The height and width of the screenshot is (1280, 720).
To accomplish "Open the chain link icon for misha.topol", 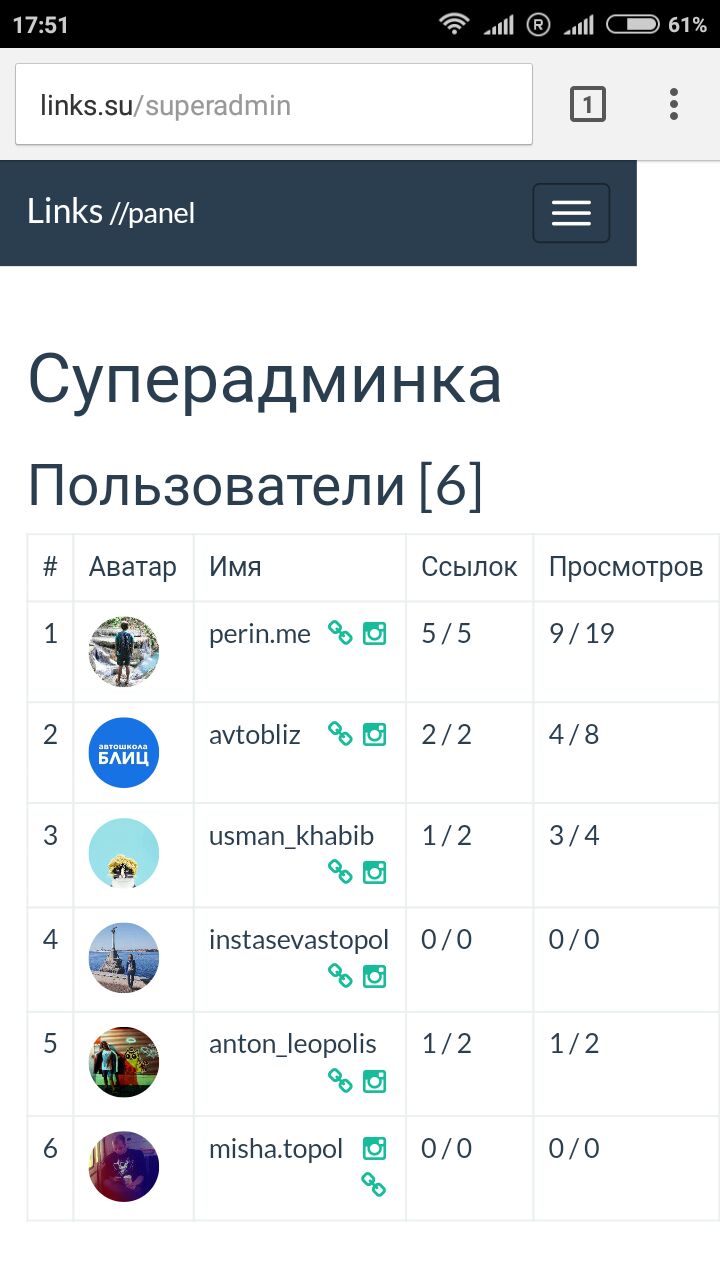I will (x=374, y=1185).
